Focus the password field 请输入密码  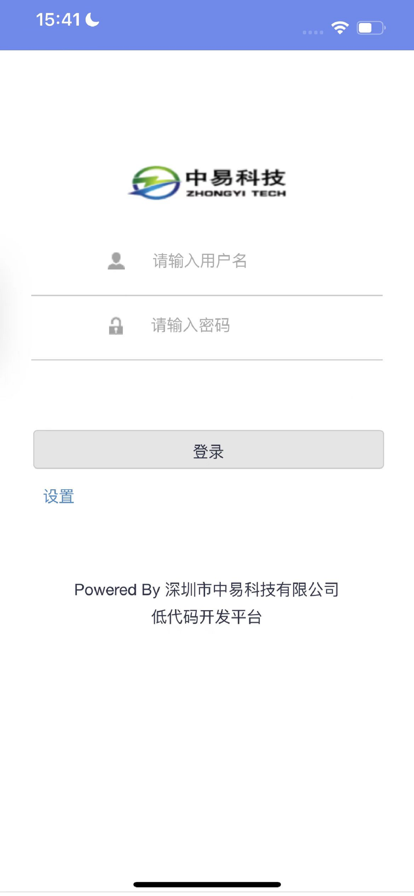207,326
